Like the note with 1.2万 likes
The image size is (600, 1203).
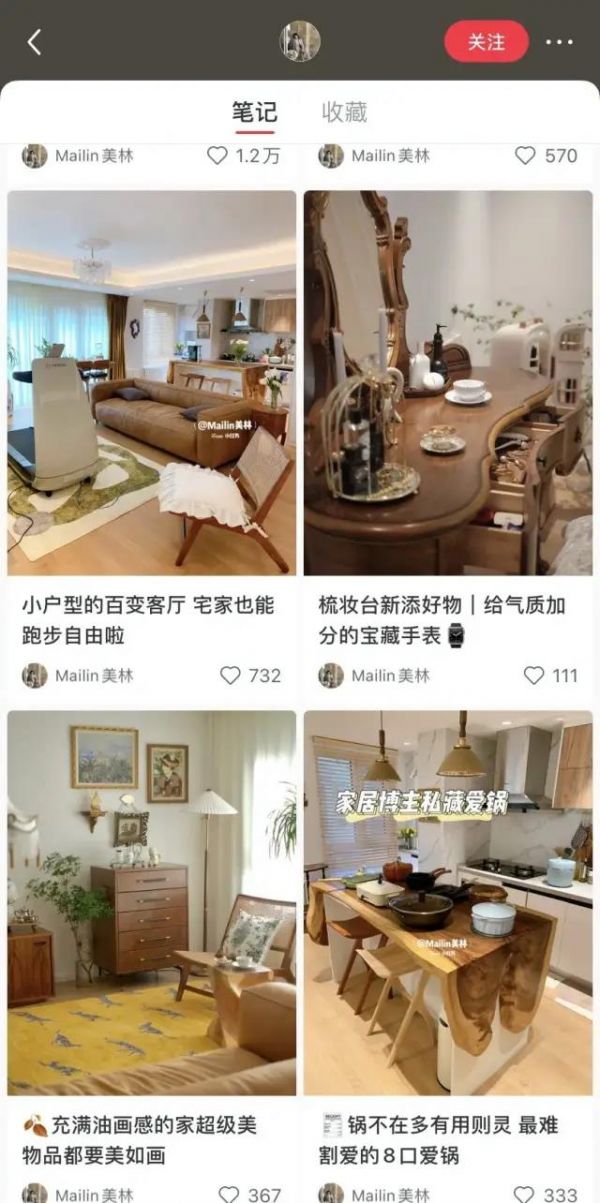pos(217,155)
